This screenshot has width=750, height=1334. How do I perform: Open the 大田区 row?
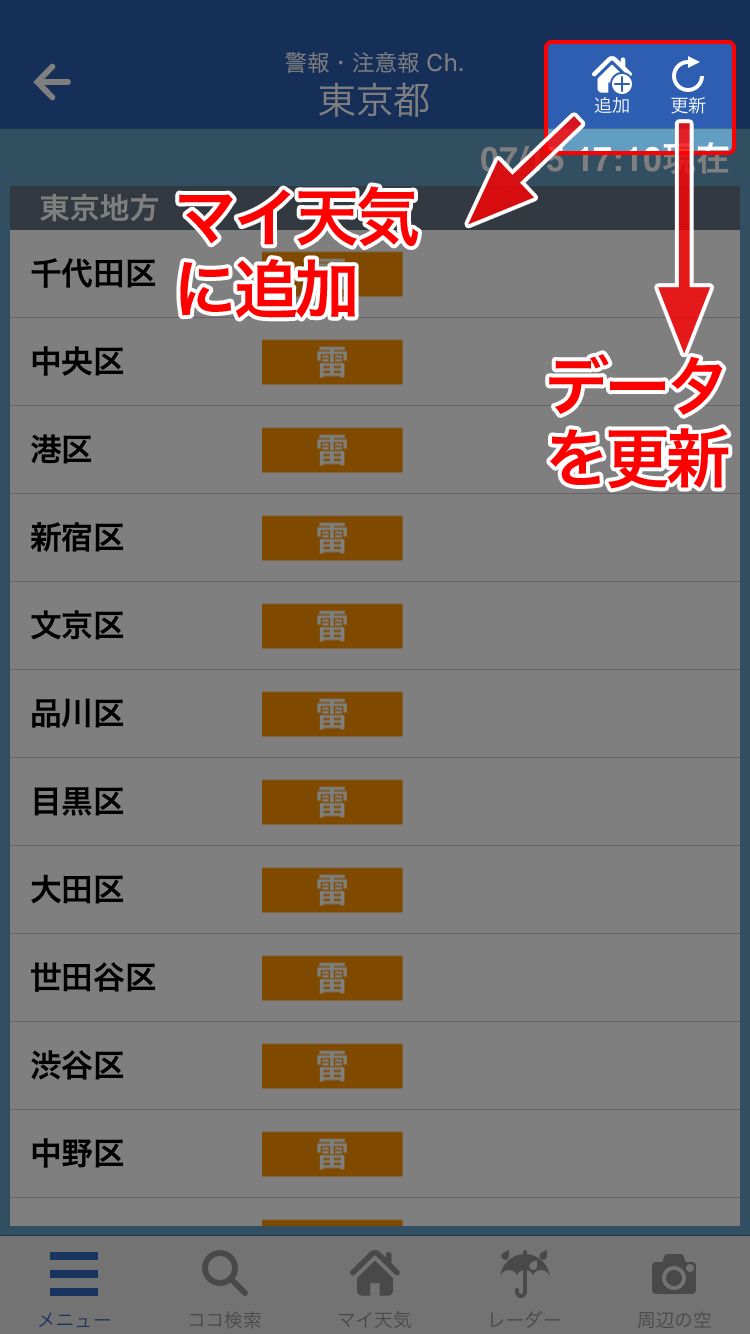point(375,890)
